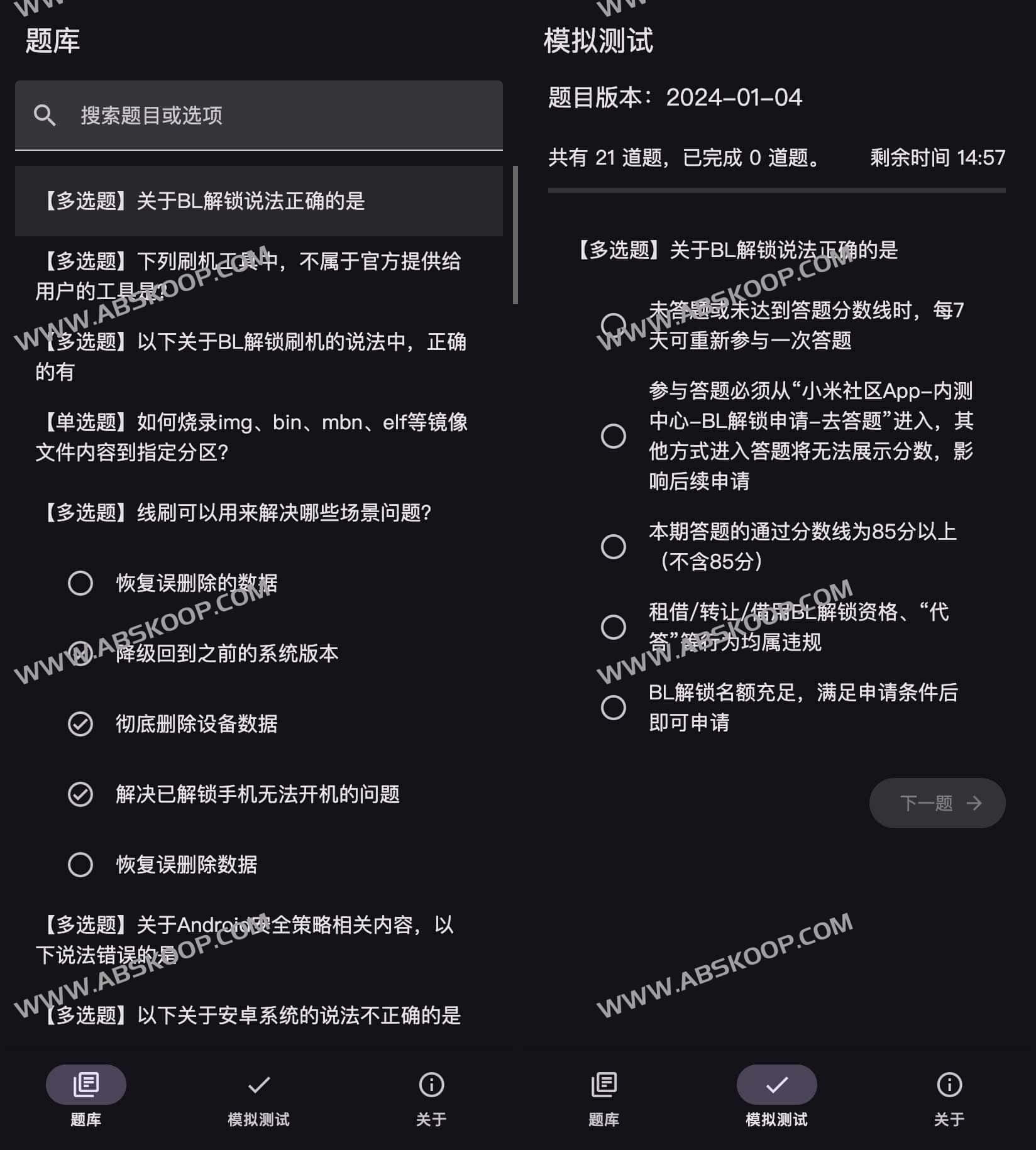Select the 题库 icon in left bottom bar
Image resolution: width=1036 pixels, height=1150 pixels.
[86, 1084]
